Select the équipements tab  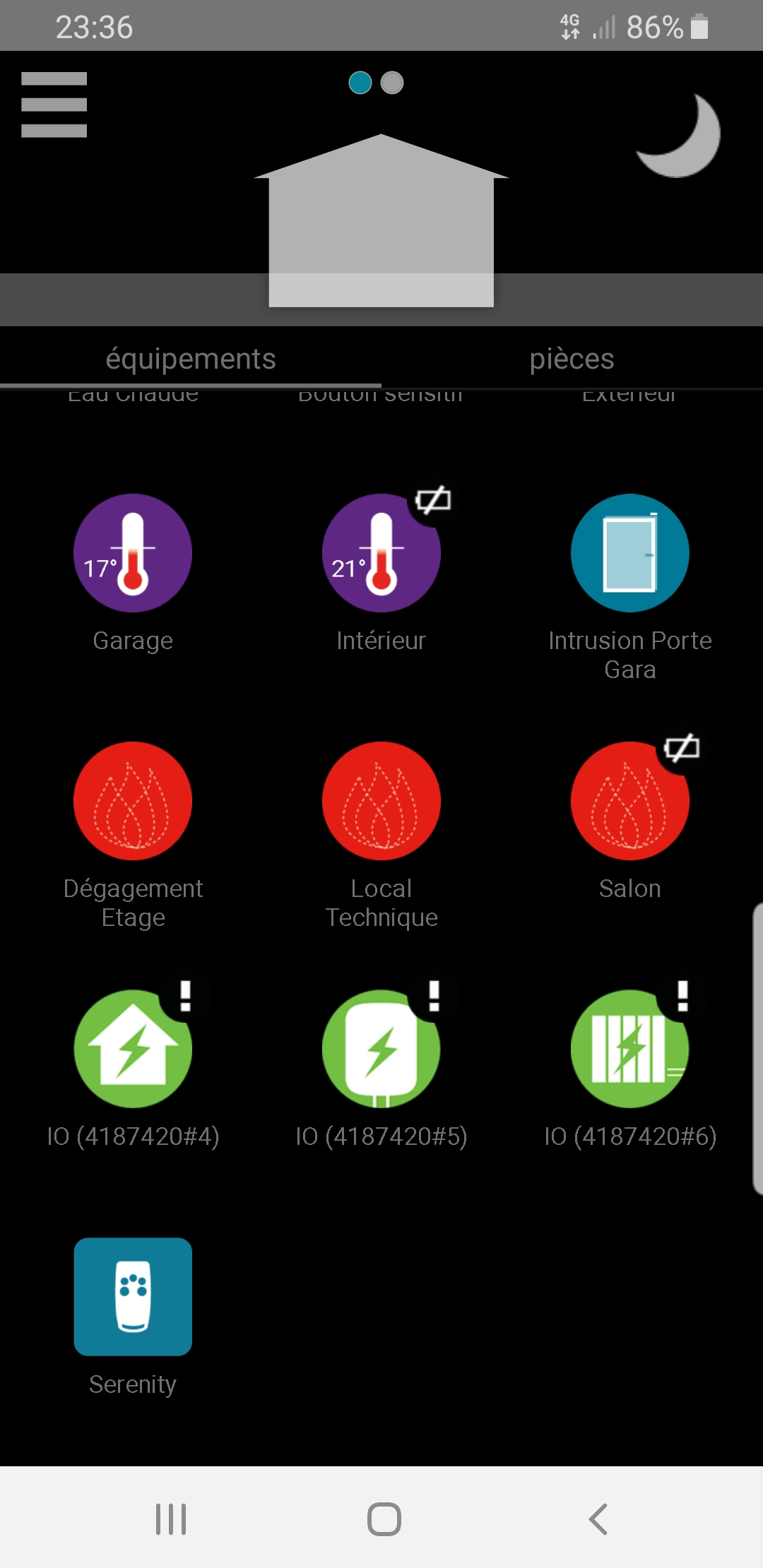click(x=190, y=359)
